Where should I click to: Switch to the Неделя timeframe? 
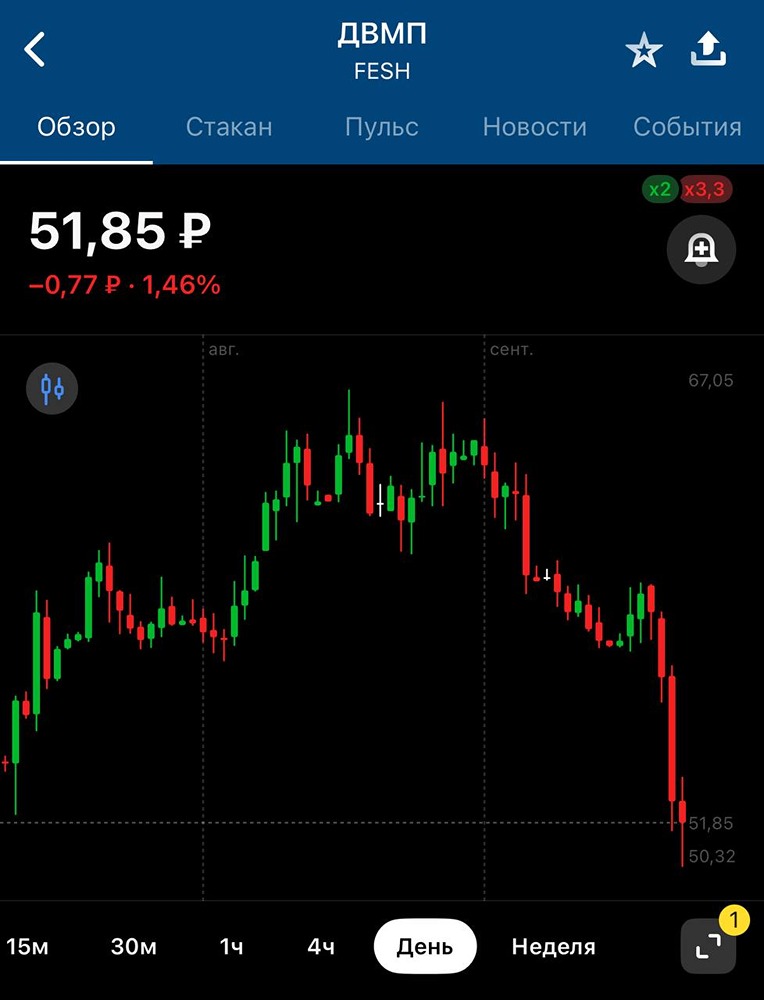(553, 946)
